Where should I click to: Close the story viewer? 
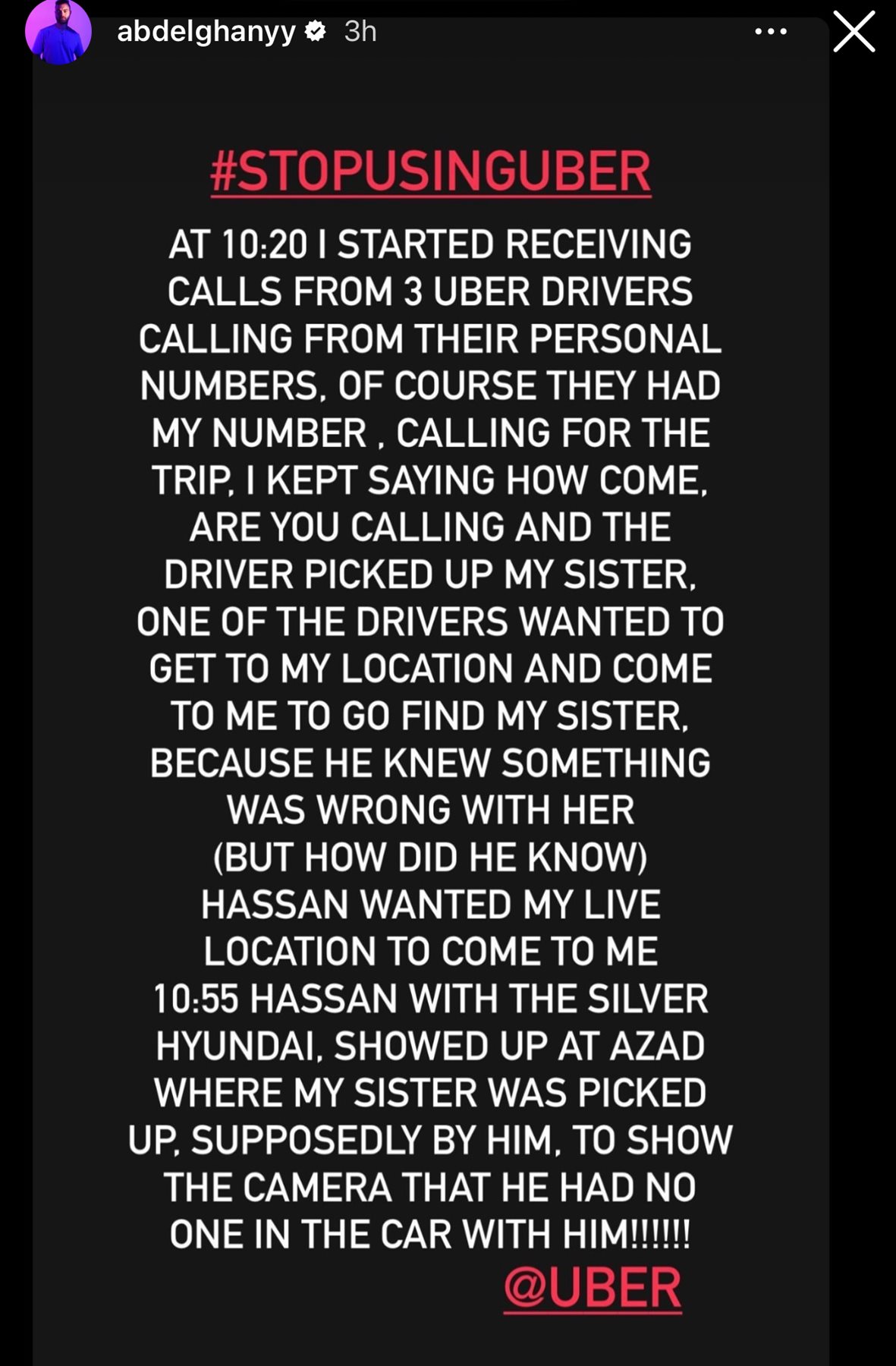854,32
